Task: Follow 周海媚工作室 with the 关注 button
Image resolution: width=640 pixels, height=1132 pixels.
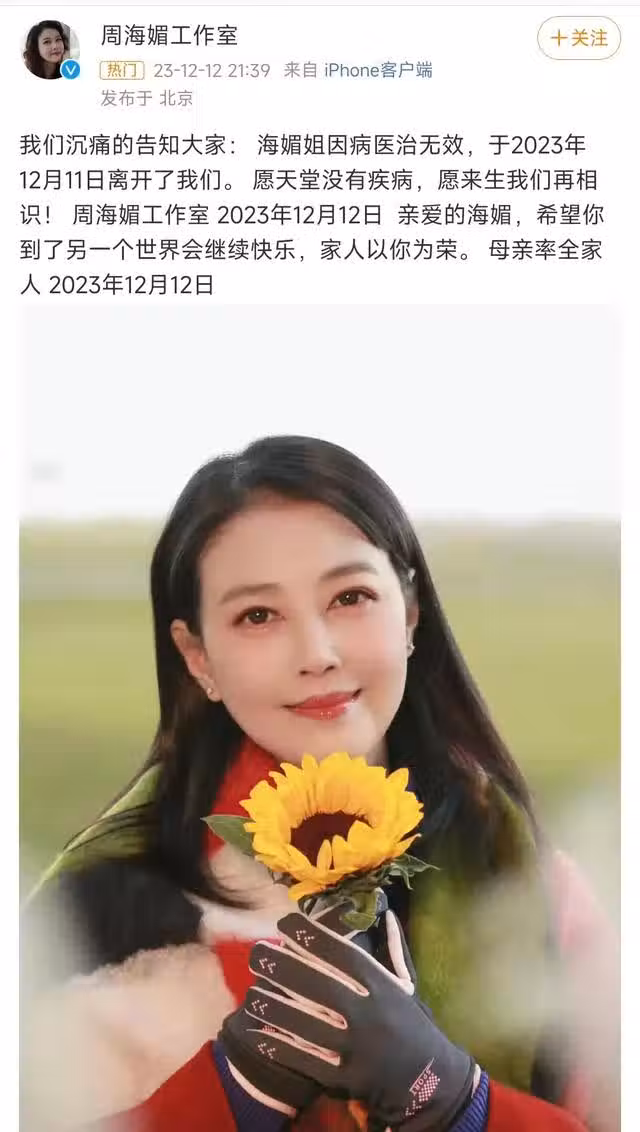Action: coord(580,38)
